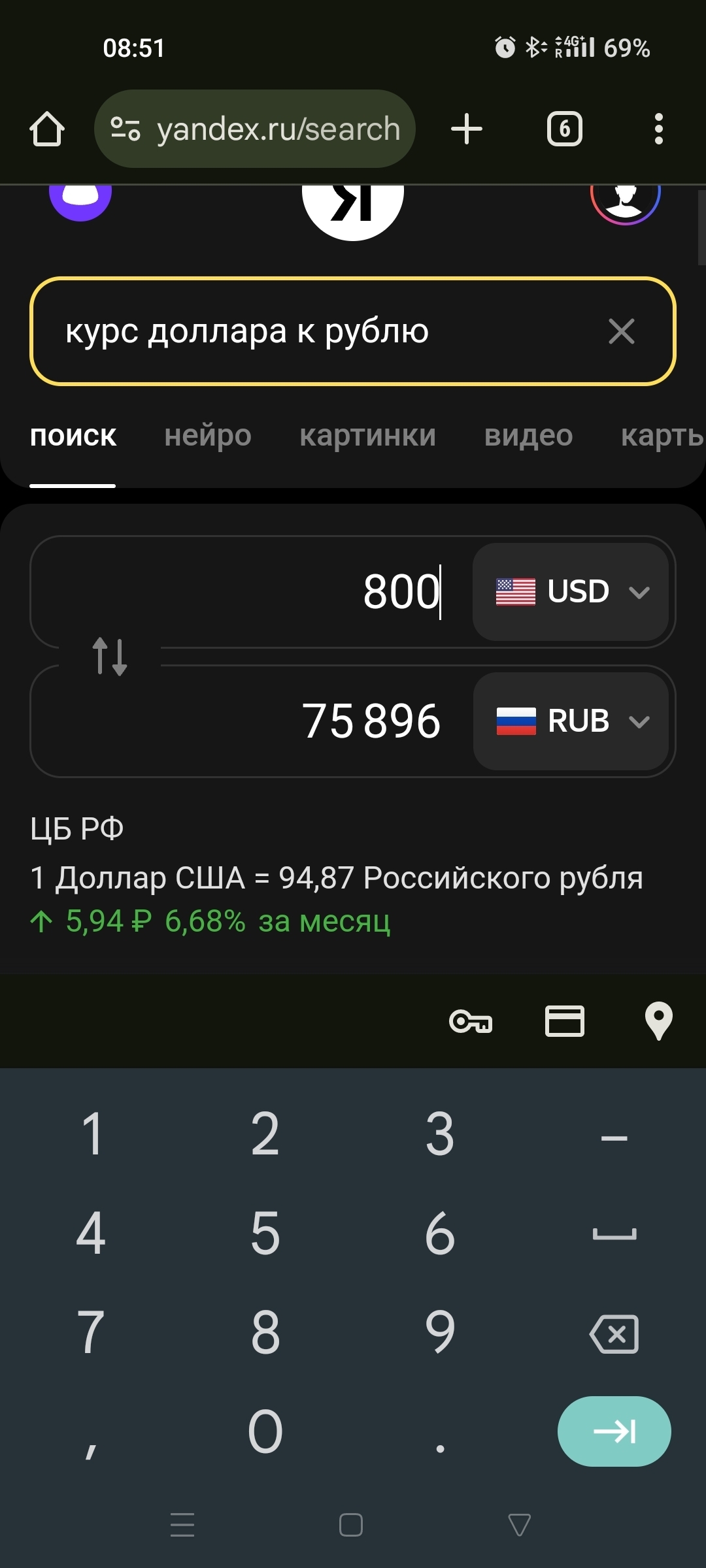Expand the USD currency dropdown
This screenshot has width=706, height=1568.
pos(571,592)
